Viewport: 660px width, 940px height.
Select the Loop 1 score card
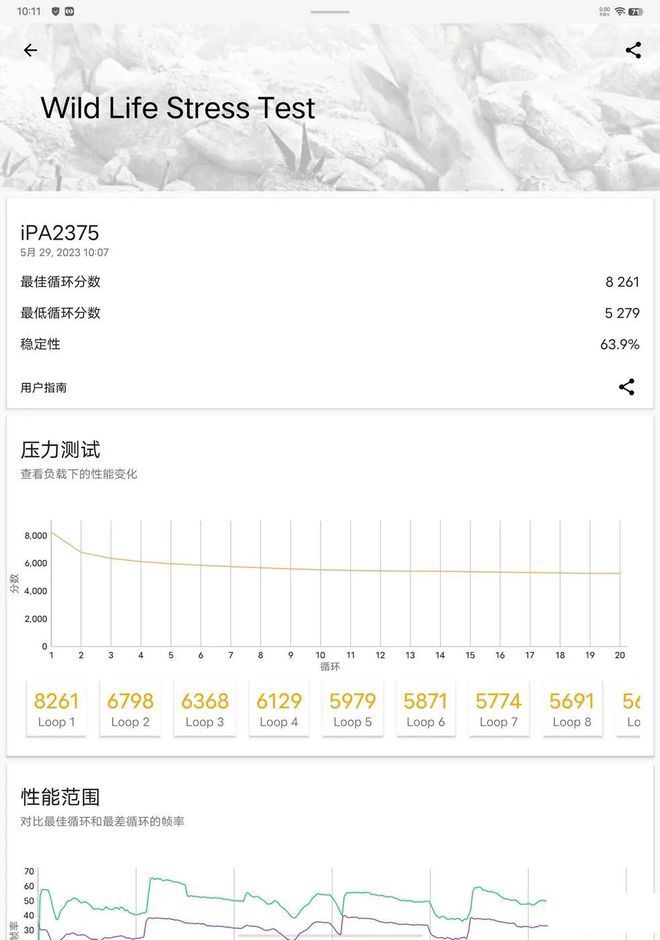tap(56, 709)
